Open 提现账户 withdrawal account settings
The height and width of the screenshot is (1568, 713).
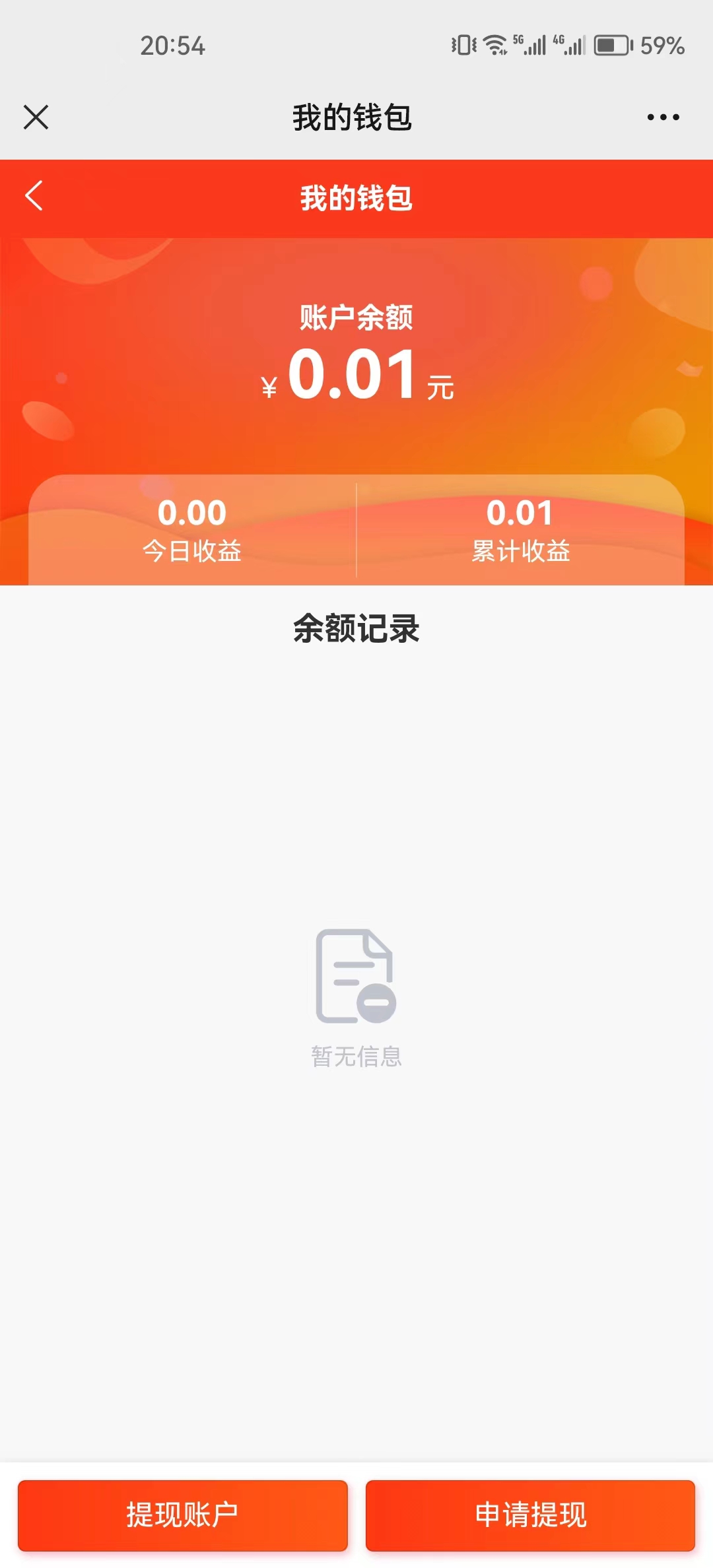[183, 1514]
